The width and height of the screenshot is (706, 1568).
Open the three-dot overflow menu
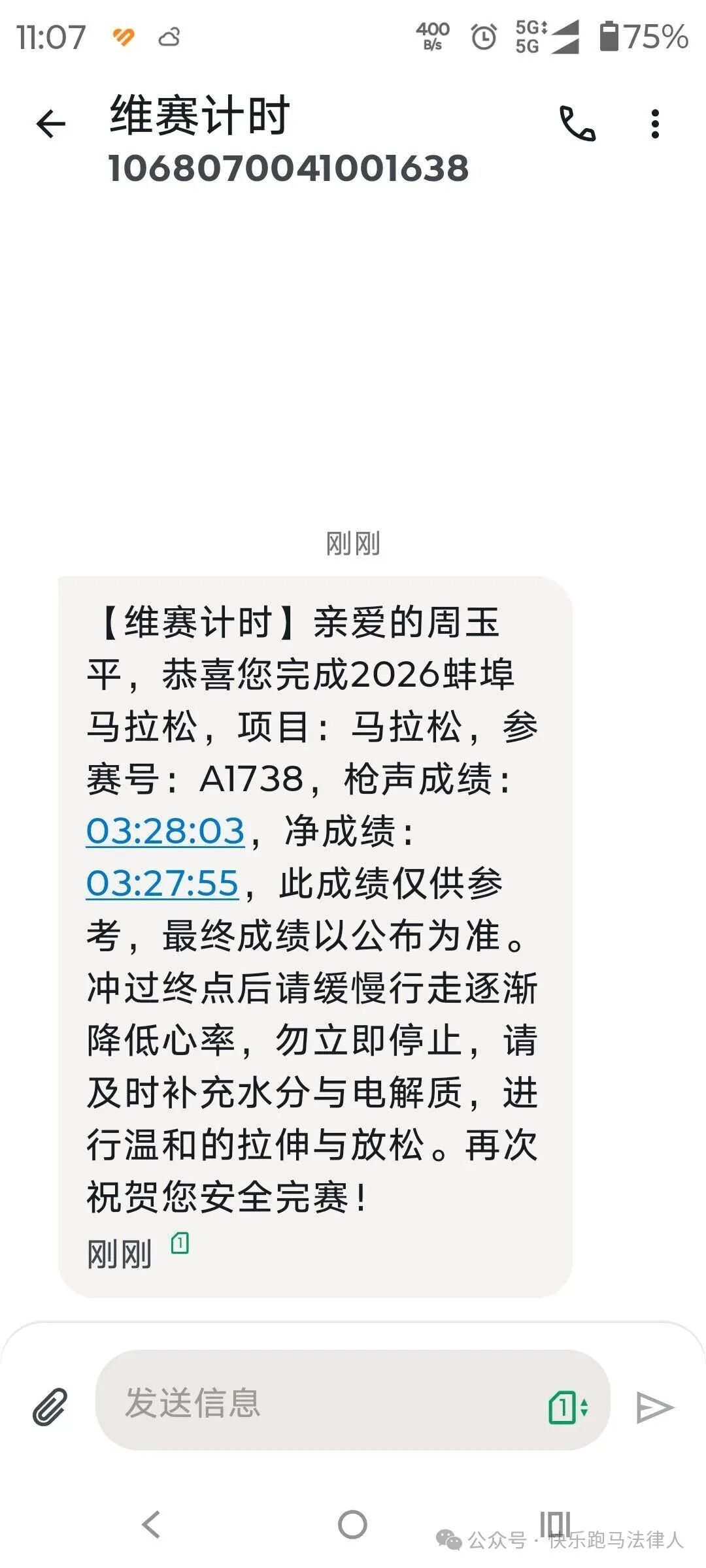(x=655, y=124)
